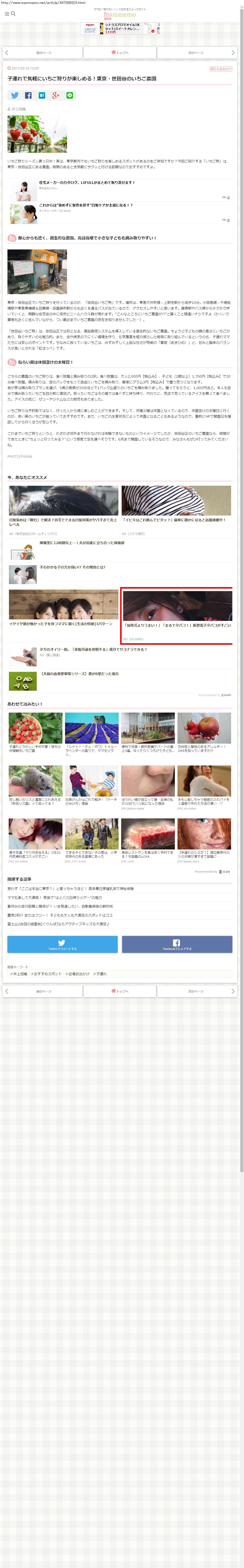Image resolution: width=244 pixels, height=1568 pixels.
Task: Tap the blue Twitterでコメントする button
Action: click(x=62, y=944)
